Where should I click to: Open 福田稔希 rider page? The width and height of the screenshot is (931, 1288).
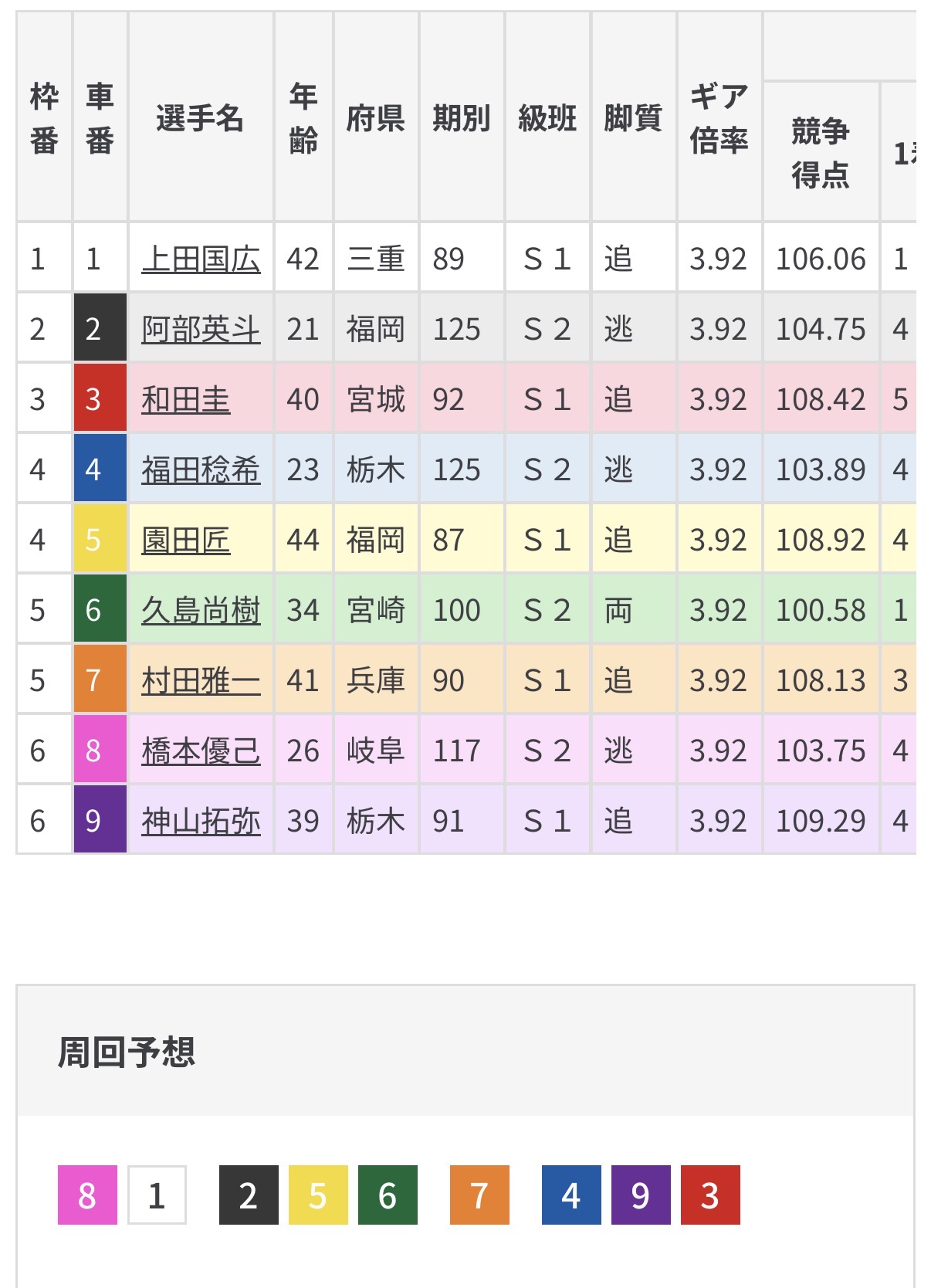(201, 469)
